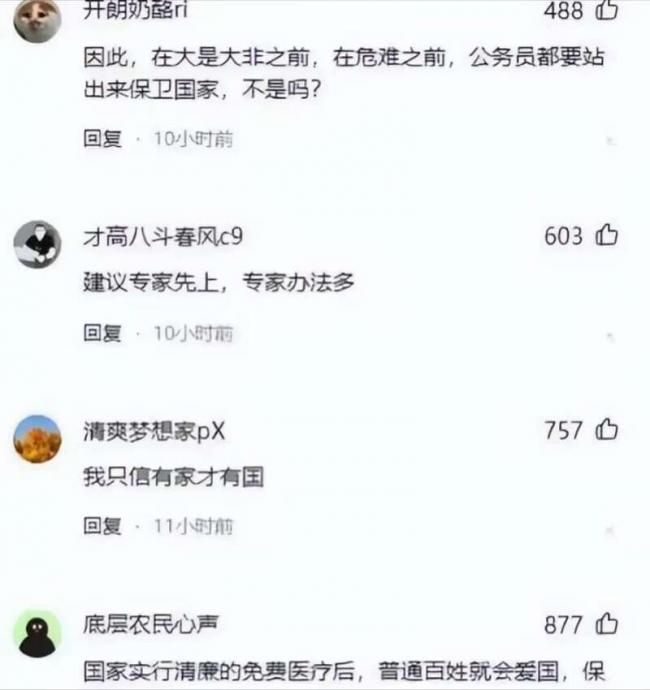Like the comment by 底层农民心声
This screenshot has height=690, width=650.
(607, 625)
